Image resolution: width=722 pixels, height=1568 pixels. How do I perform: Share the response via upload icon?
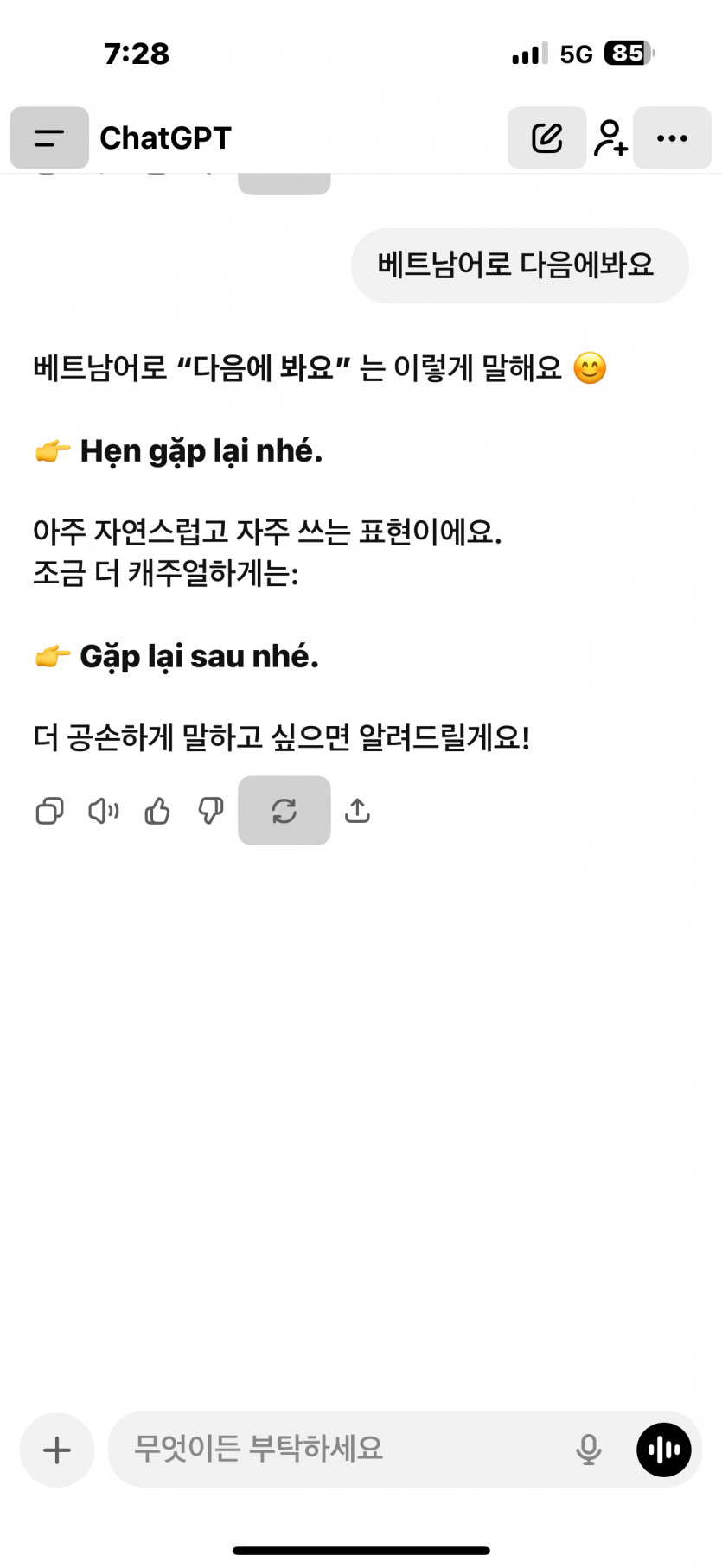[x=357, y=811]
